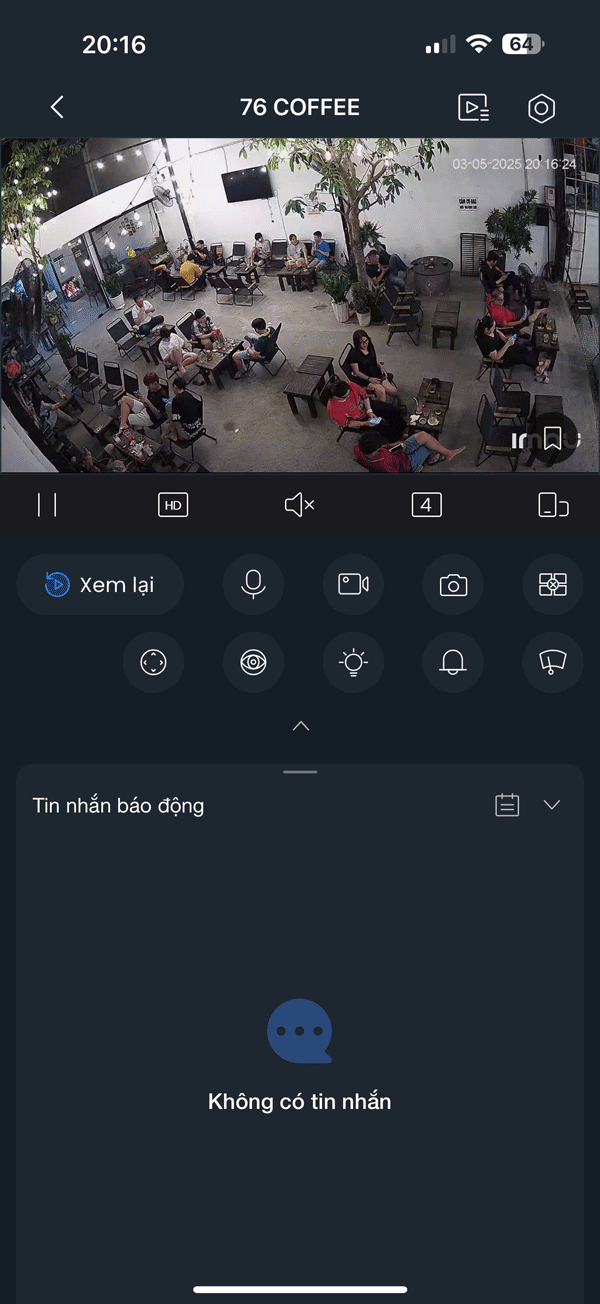The image size is (600, 1304).
Task: Change the HD video quality
Action: [x=173, y=505]
